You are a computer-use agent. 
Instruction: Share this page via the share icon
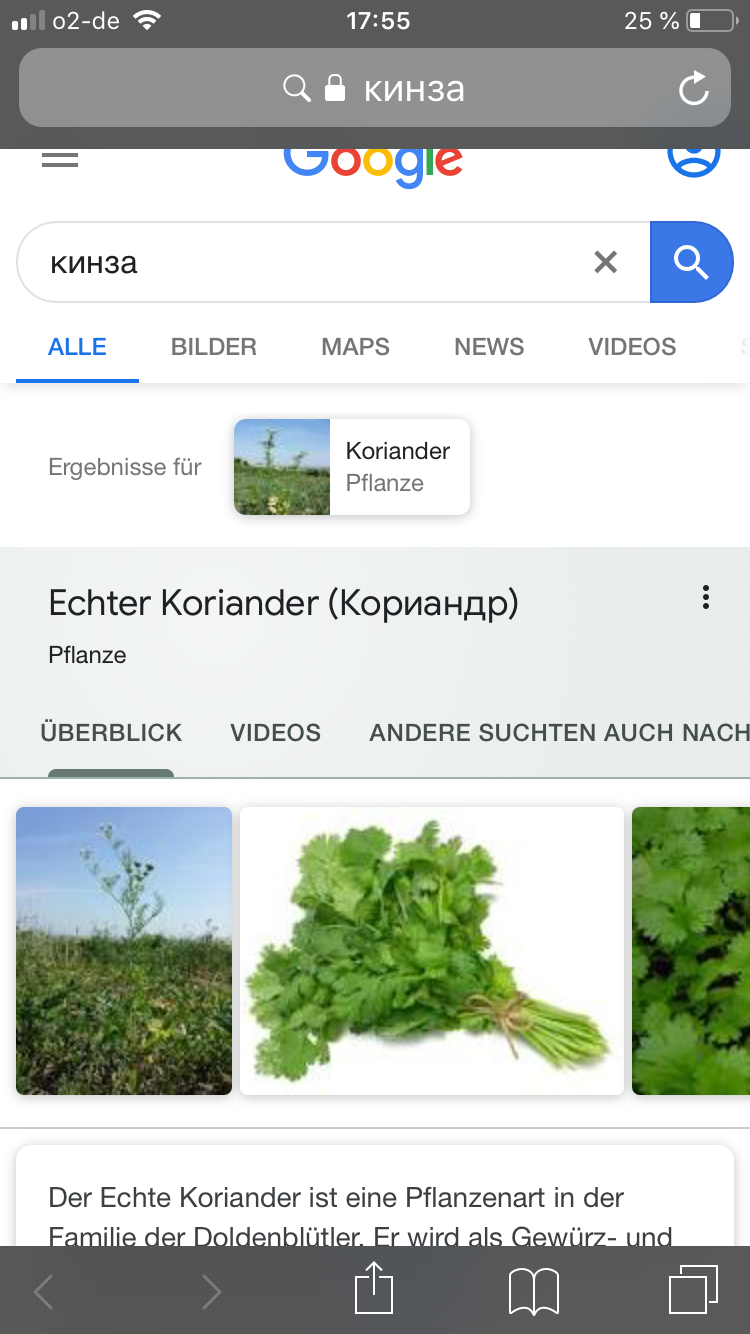[x=372, y=1290]
